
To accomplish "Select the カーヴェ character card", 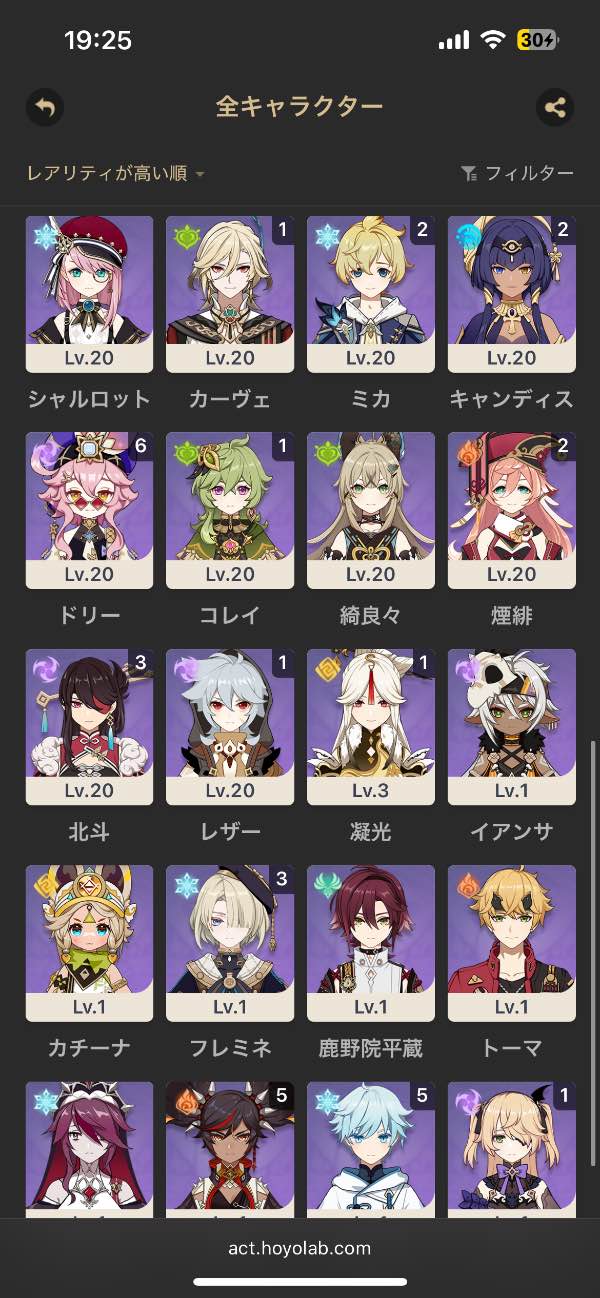I will [x=230, y=295].
